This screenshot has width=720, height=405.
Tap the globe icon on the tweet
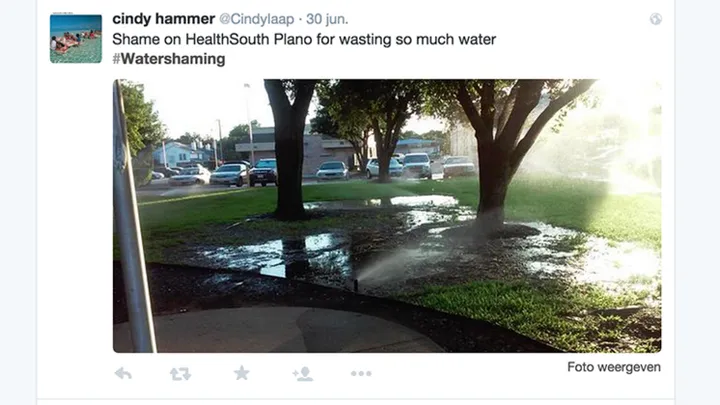(656, 19)
